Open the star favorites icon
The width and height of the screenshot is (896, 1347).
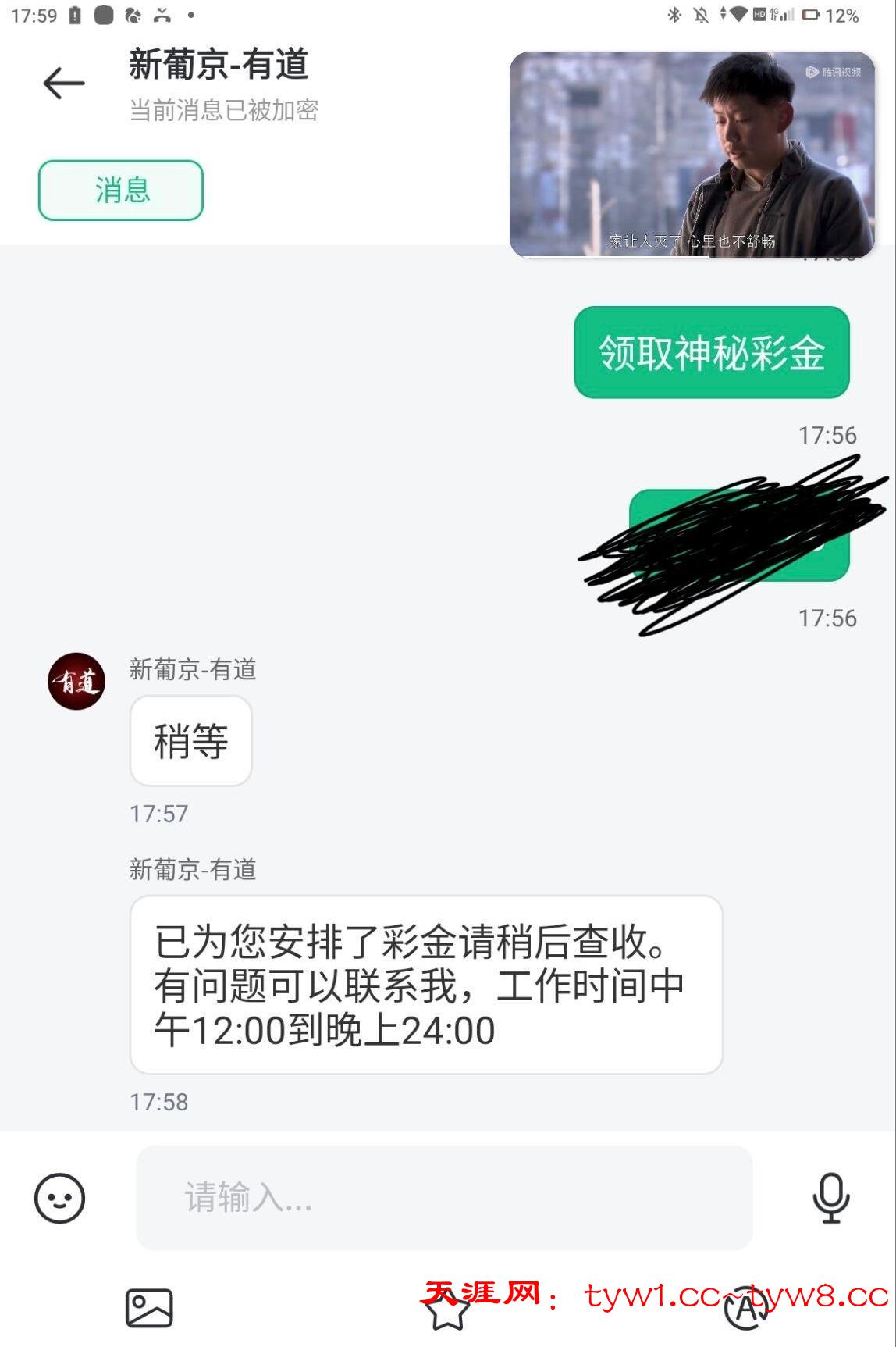click(447, 1310)
